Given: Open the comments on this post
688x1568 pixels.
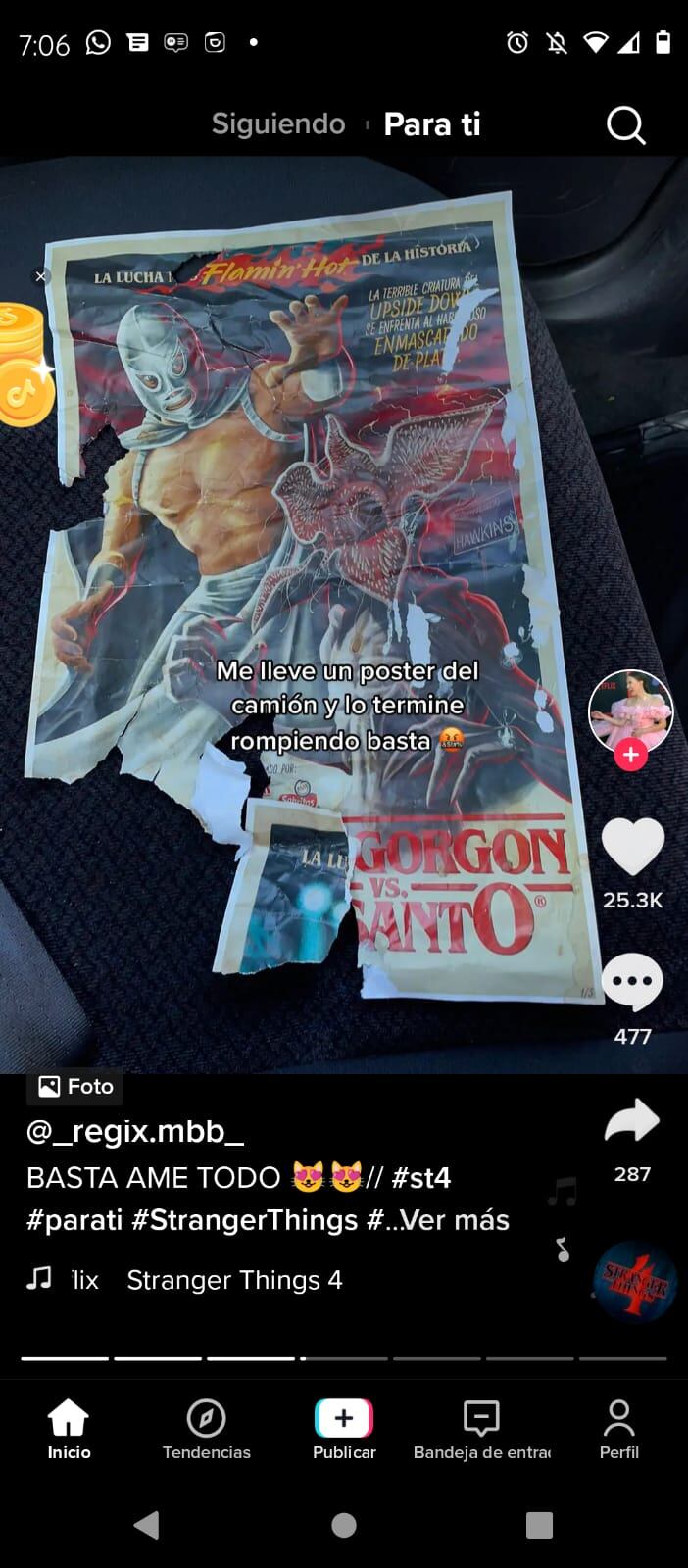Looking at the screenshot, I should (632, 982).
